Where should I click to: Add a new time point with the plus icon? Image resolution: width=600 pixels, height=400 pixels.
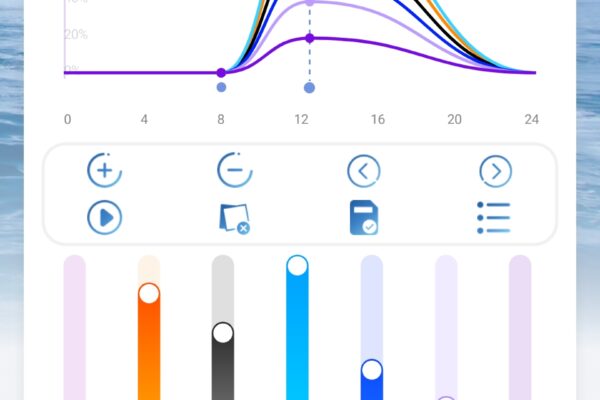point(104,171)
